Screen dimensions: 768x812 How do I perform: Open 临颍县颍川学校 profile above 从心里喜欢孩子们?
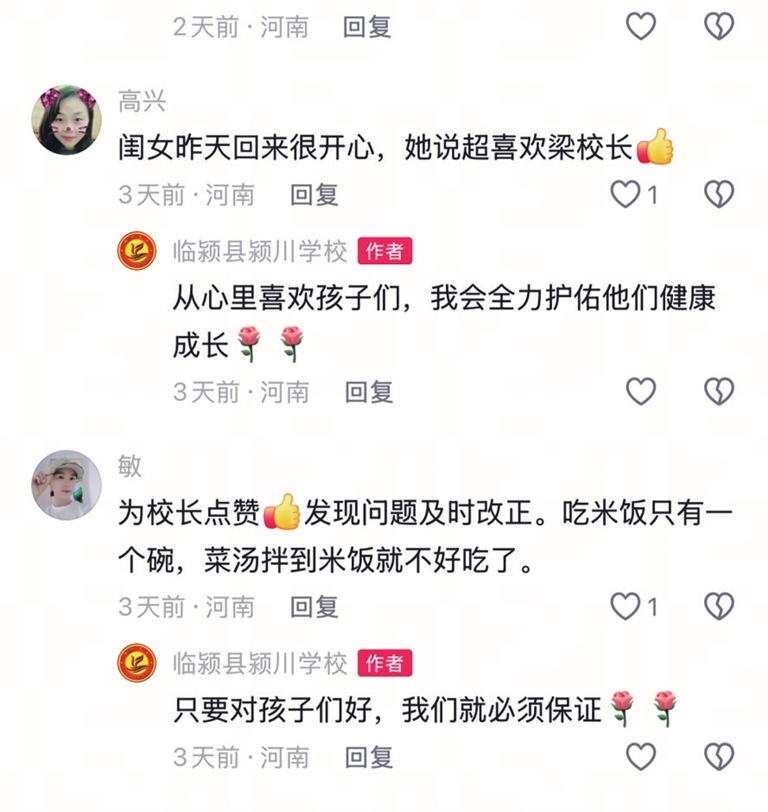pyautogui.click(x=137, y=251)
